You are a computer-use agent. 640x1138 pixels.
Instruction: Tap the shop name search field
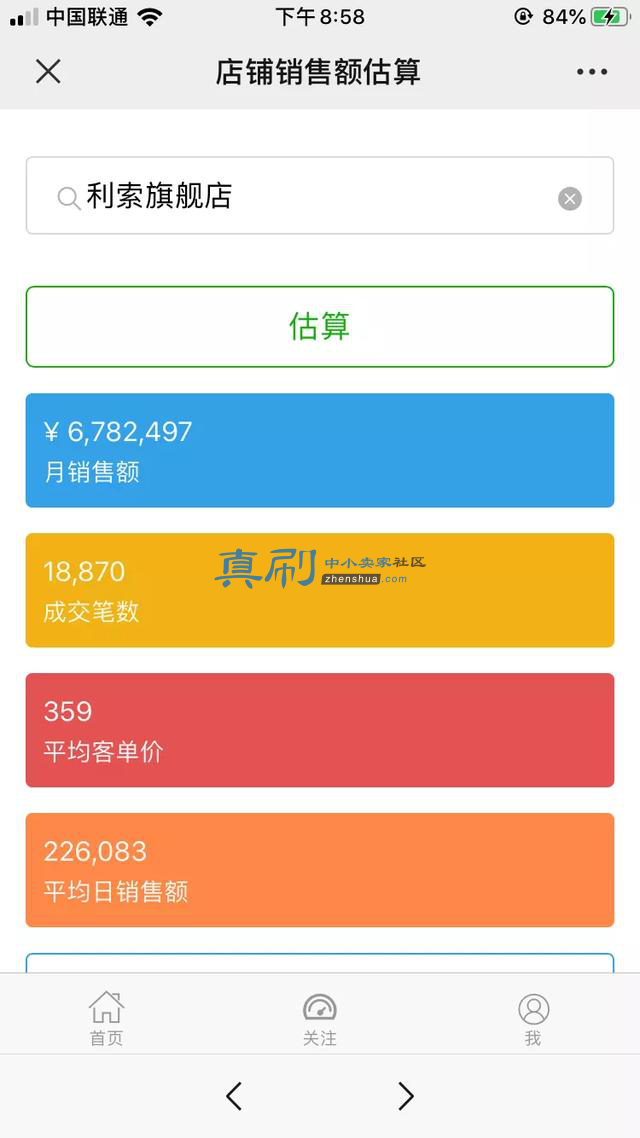pos(320,196)
